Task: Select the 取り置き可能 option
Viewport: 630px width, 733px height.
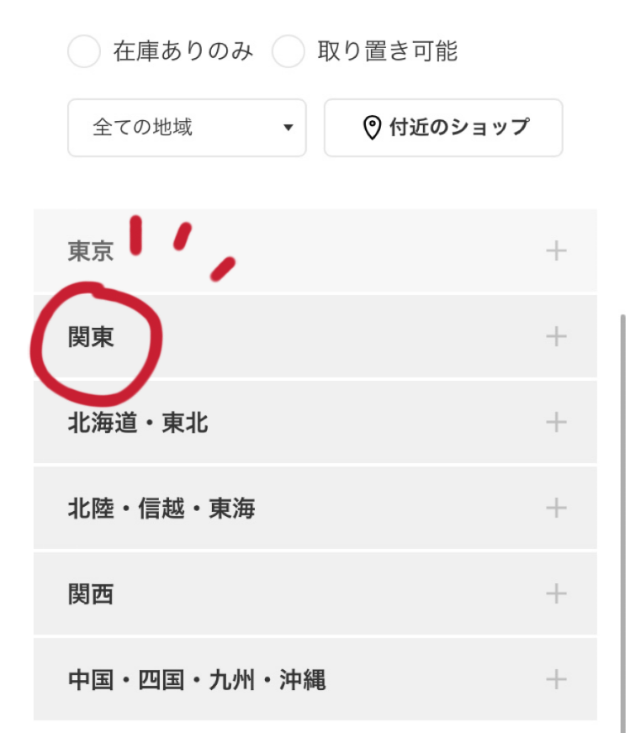Action: click(288, 52)
